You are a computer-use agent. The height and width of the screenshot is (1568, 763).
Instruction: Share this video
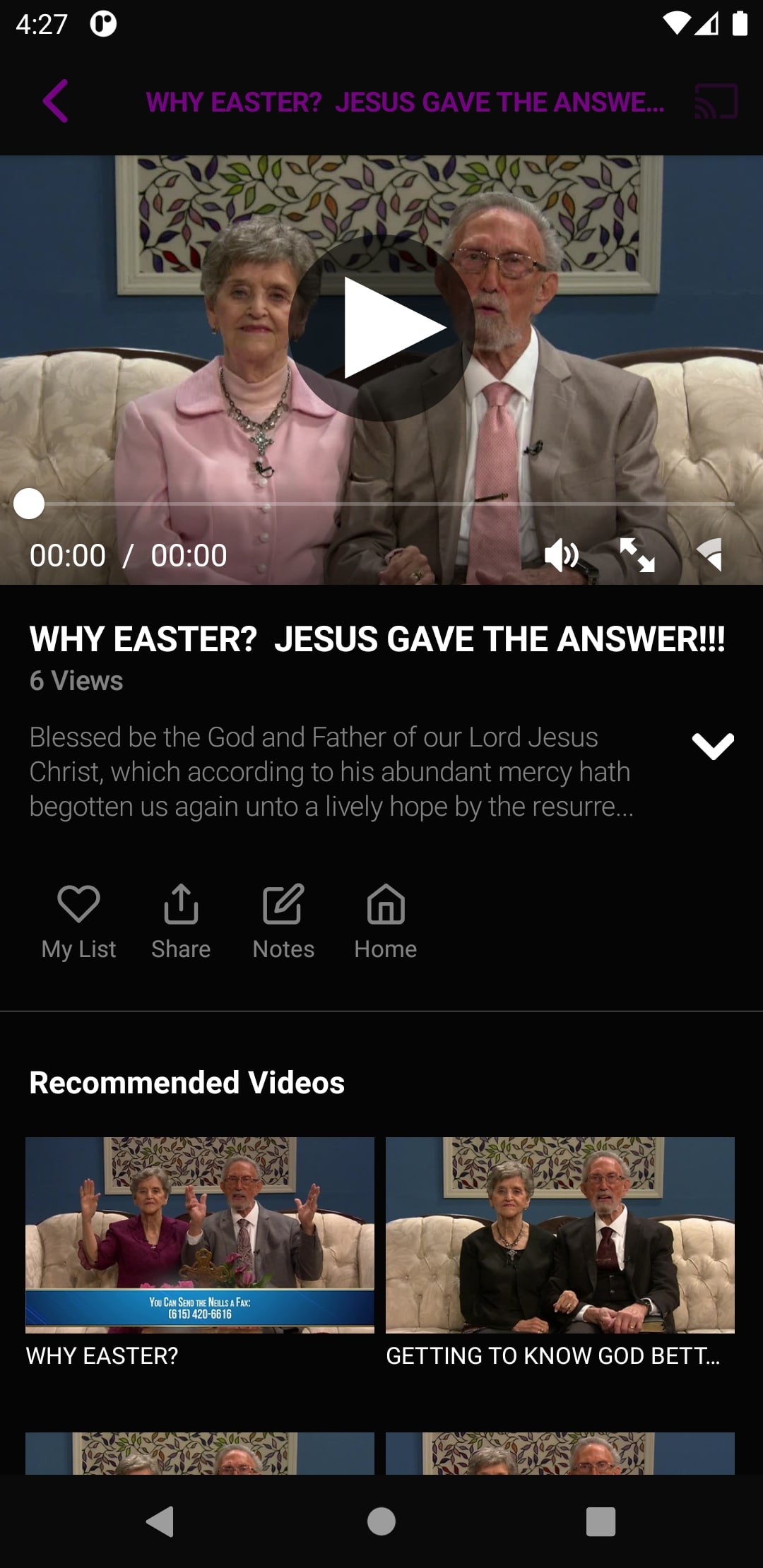(181, 922)
